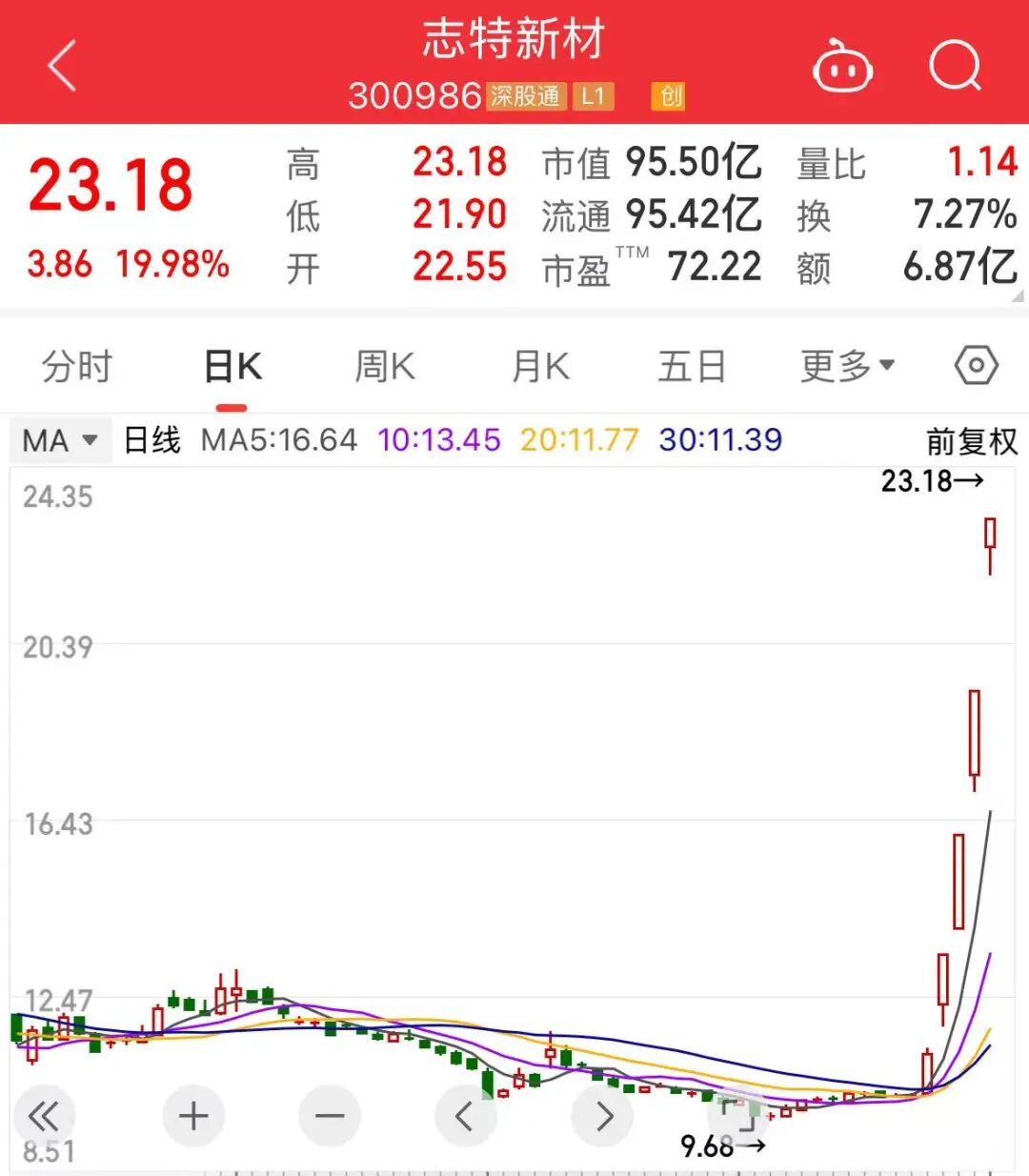Zoom in the K-line chart
This screenshot has width=1029, height=1176.
coord(193,1116)
